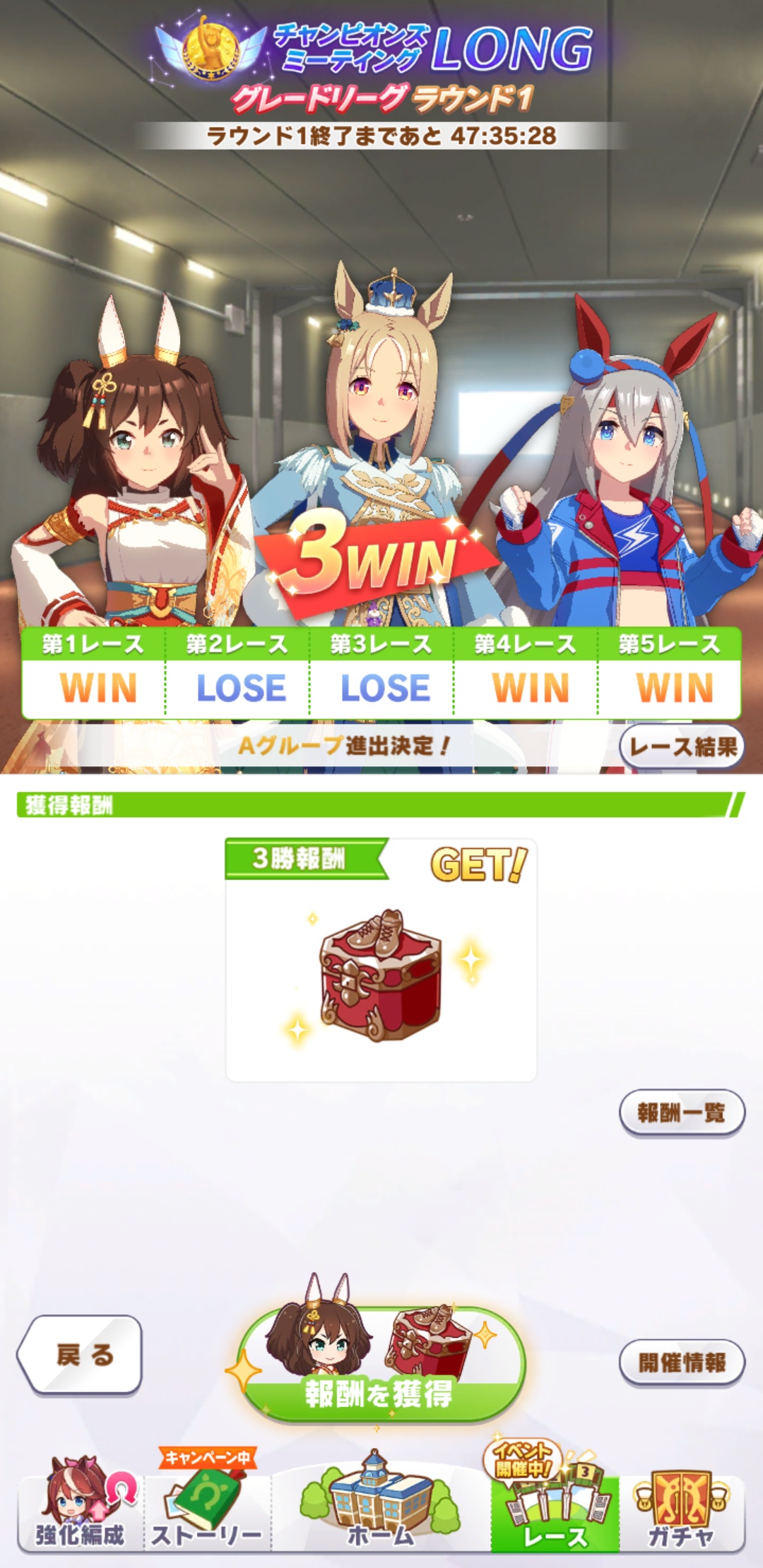Tap the レース結果 button
The image size is (763, 1568).
[x=682, y=746]
